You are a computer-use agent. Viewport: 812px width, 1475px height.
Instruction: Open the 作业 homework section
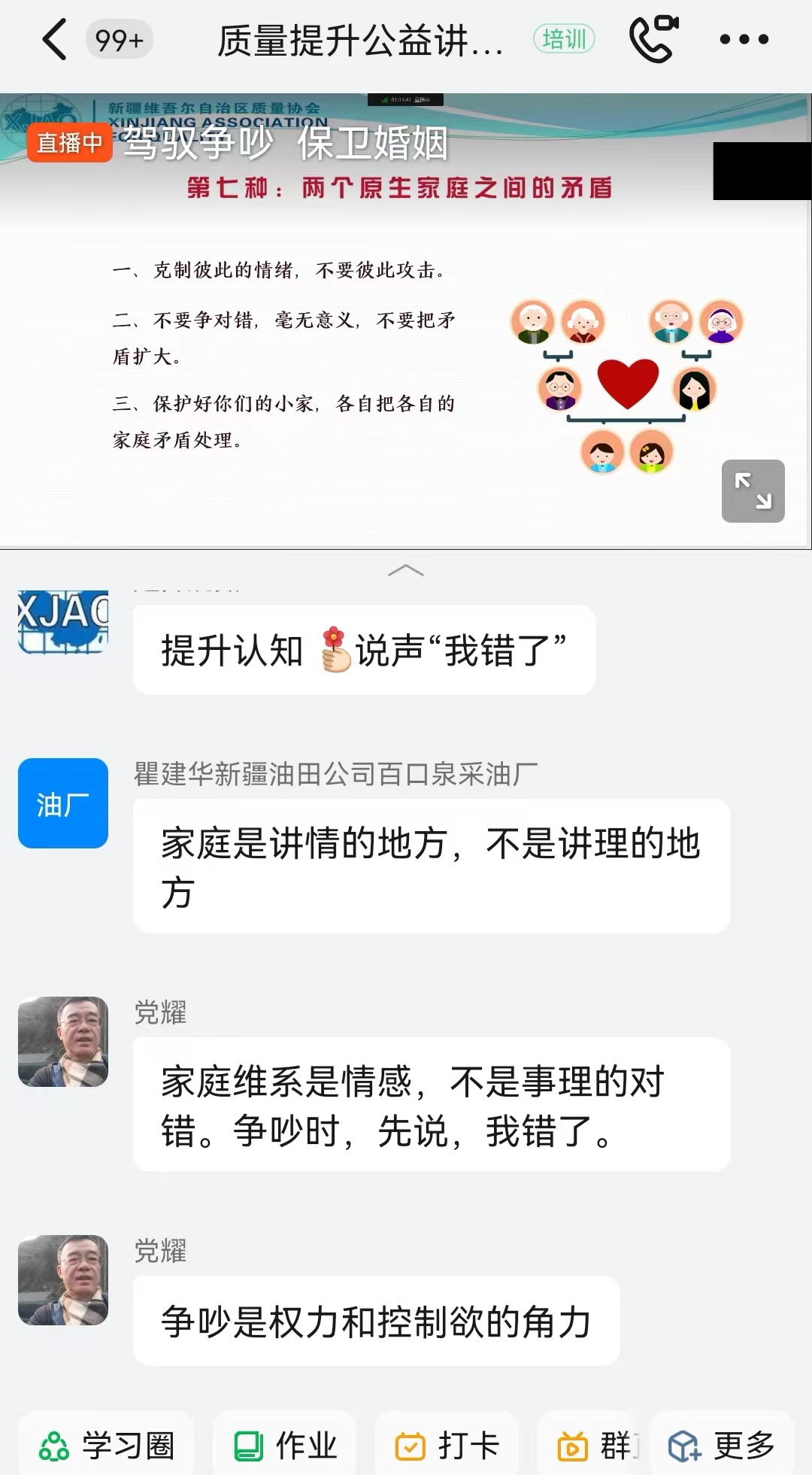285,1445
